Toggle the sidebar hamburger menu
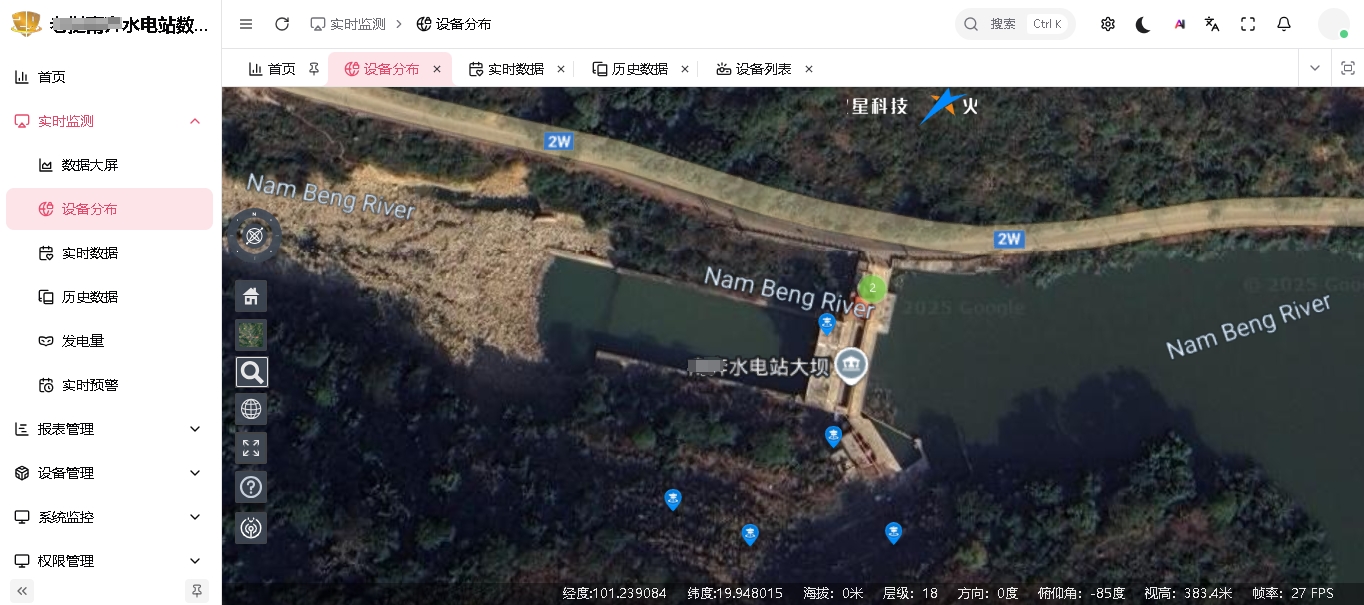The image size is (1364, 605). [x=246, y=24]
